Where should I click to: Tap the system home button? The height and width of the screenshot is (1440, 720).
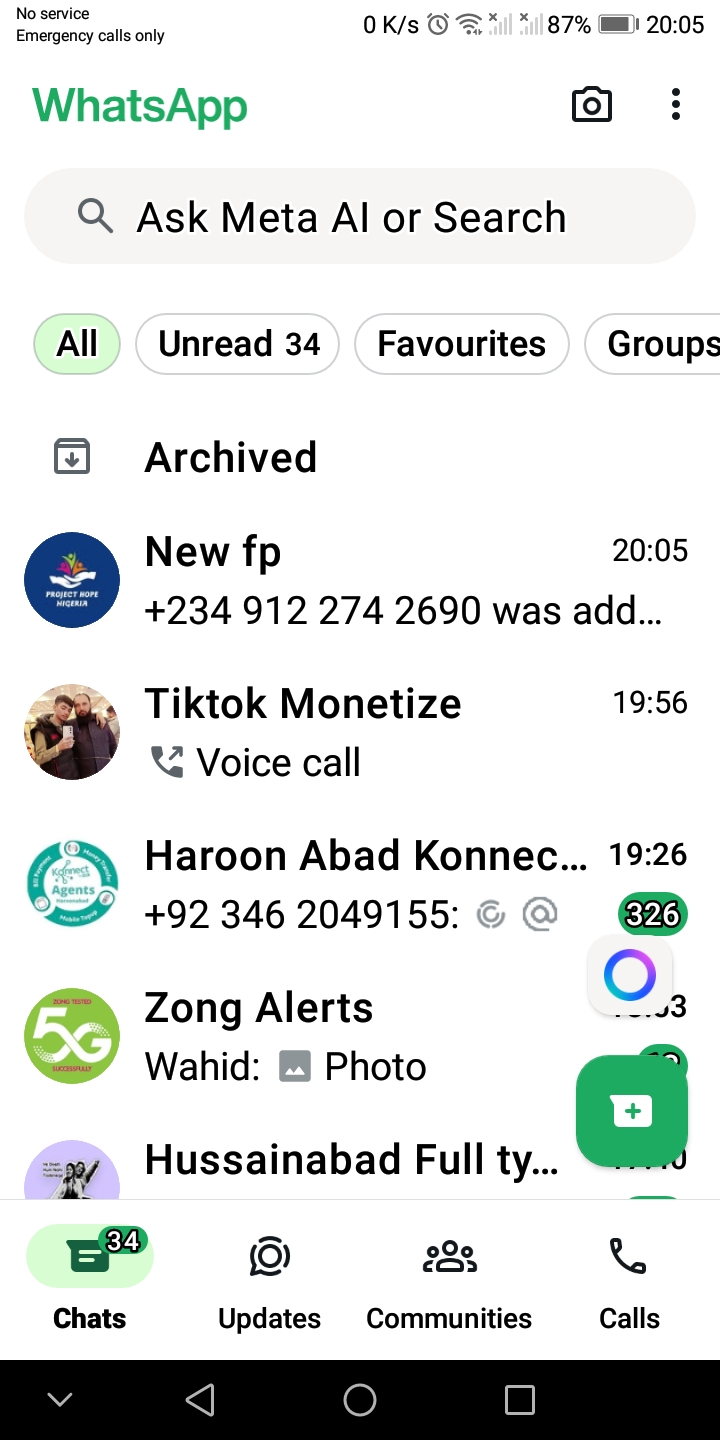tap(360, 1400)
